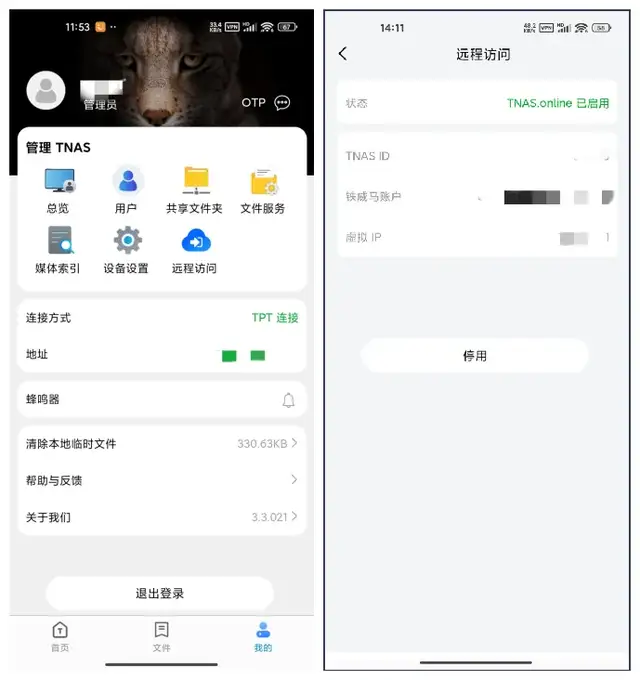Open 文件服务 file services

(263, 182)
